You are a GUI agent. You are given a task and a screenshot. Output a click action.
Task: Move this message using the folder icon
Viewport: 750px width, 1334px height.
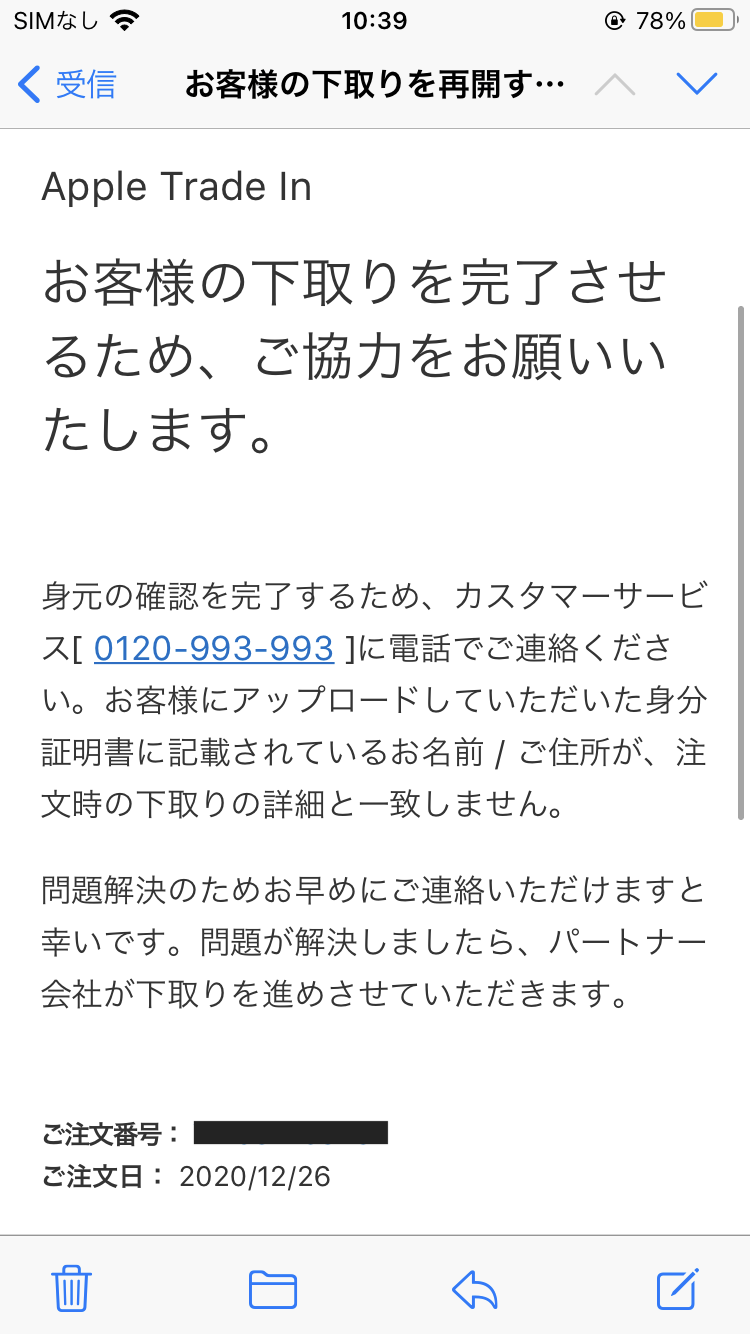[273, 1288]
